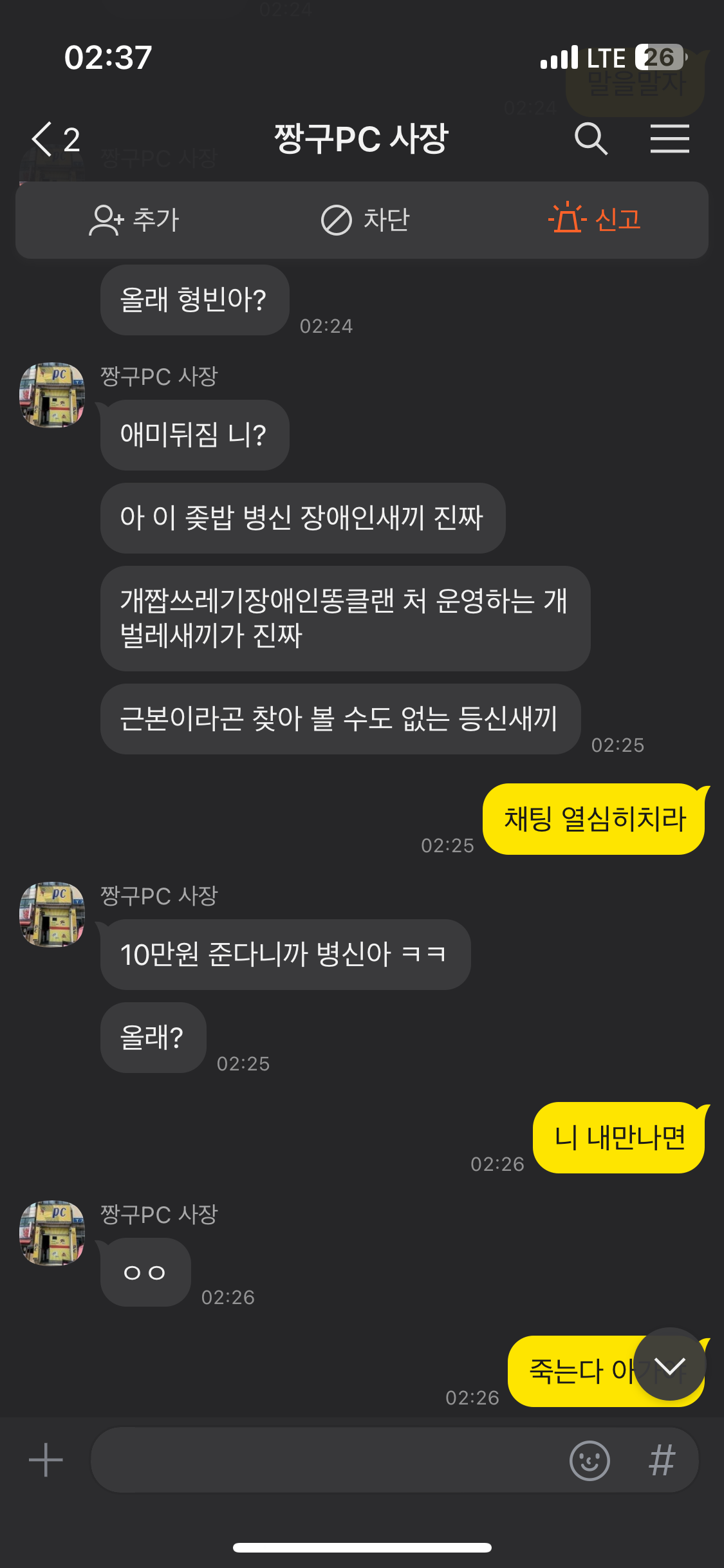Go back to the chat list
Screen dimensions: 724x1568
tap(44, 139)
